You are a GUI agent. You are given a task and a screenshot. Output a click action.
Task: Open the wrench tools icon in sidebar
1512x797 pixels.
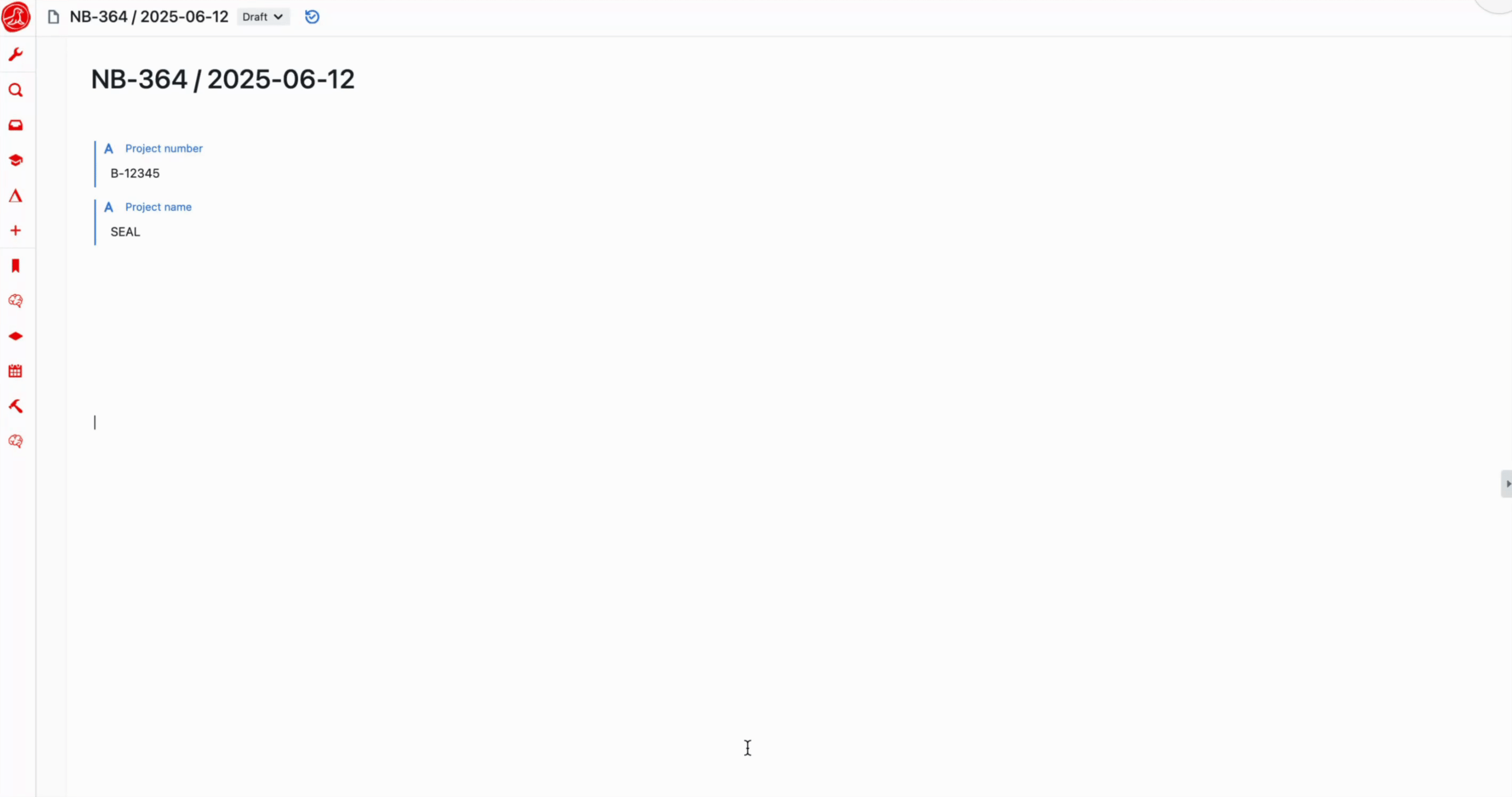pos(16,54)
